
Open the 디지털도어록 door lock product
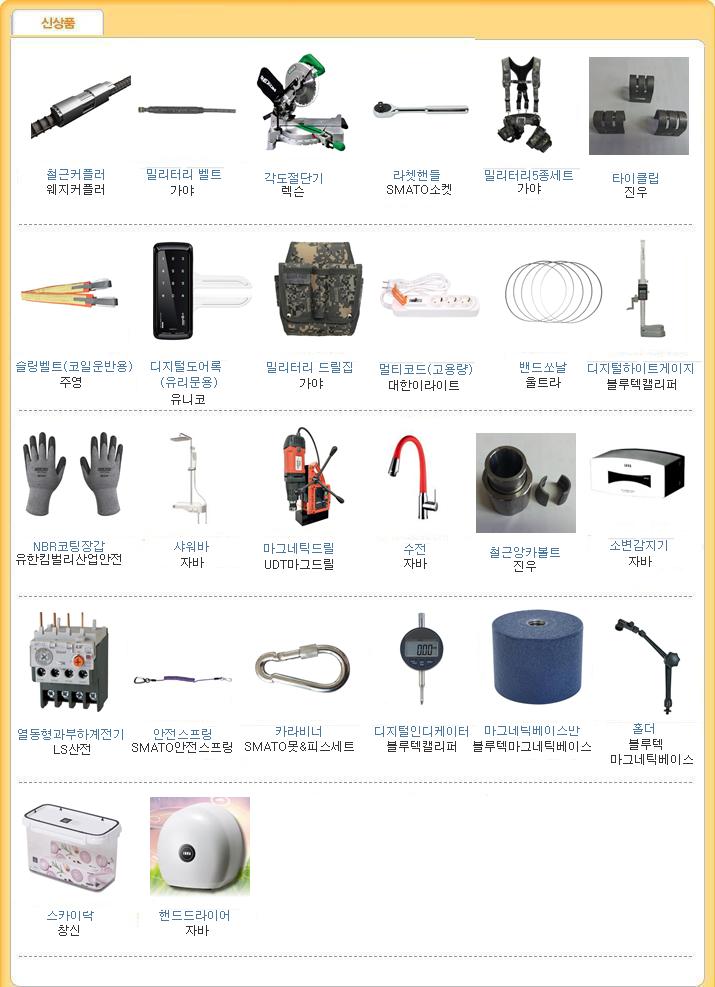pos(183,367)
